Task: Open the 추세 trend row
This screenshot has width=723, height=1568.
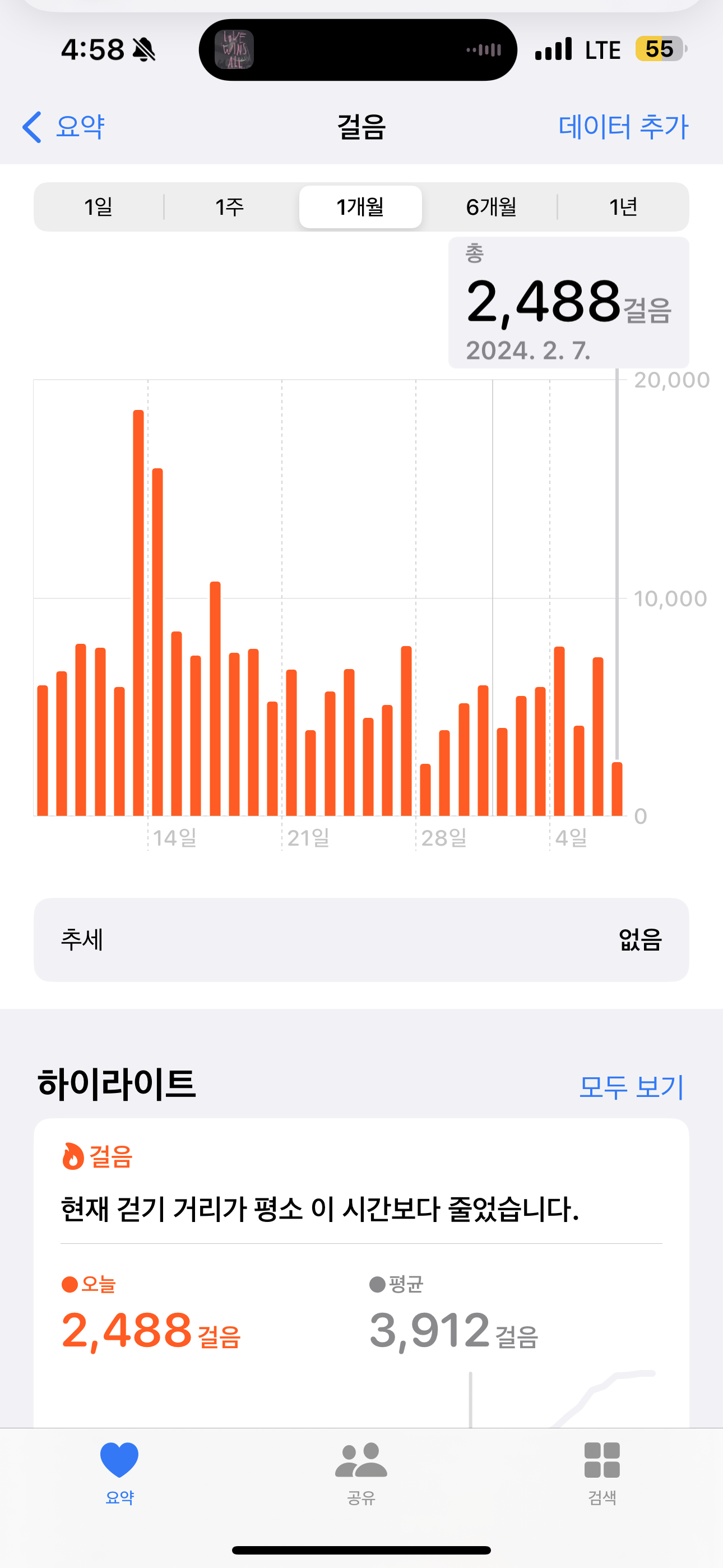Action: 361,939
